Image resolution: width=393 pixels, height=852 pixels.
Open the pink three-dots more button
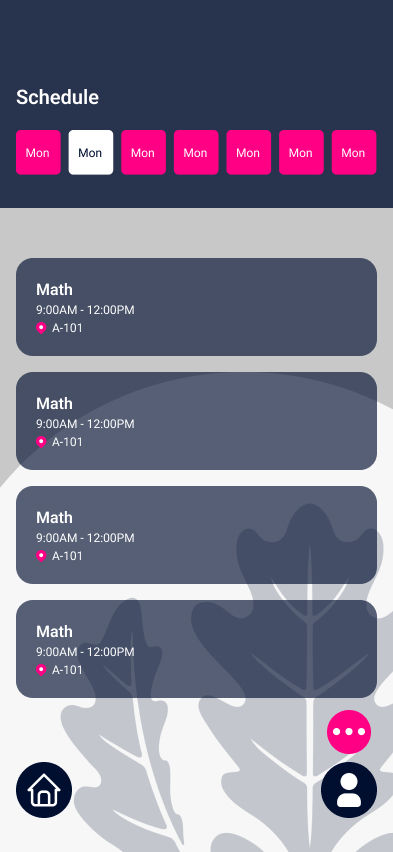click(x=349, y=732)
